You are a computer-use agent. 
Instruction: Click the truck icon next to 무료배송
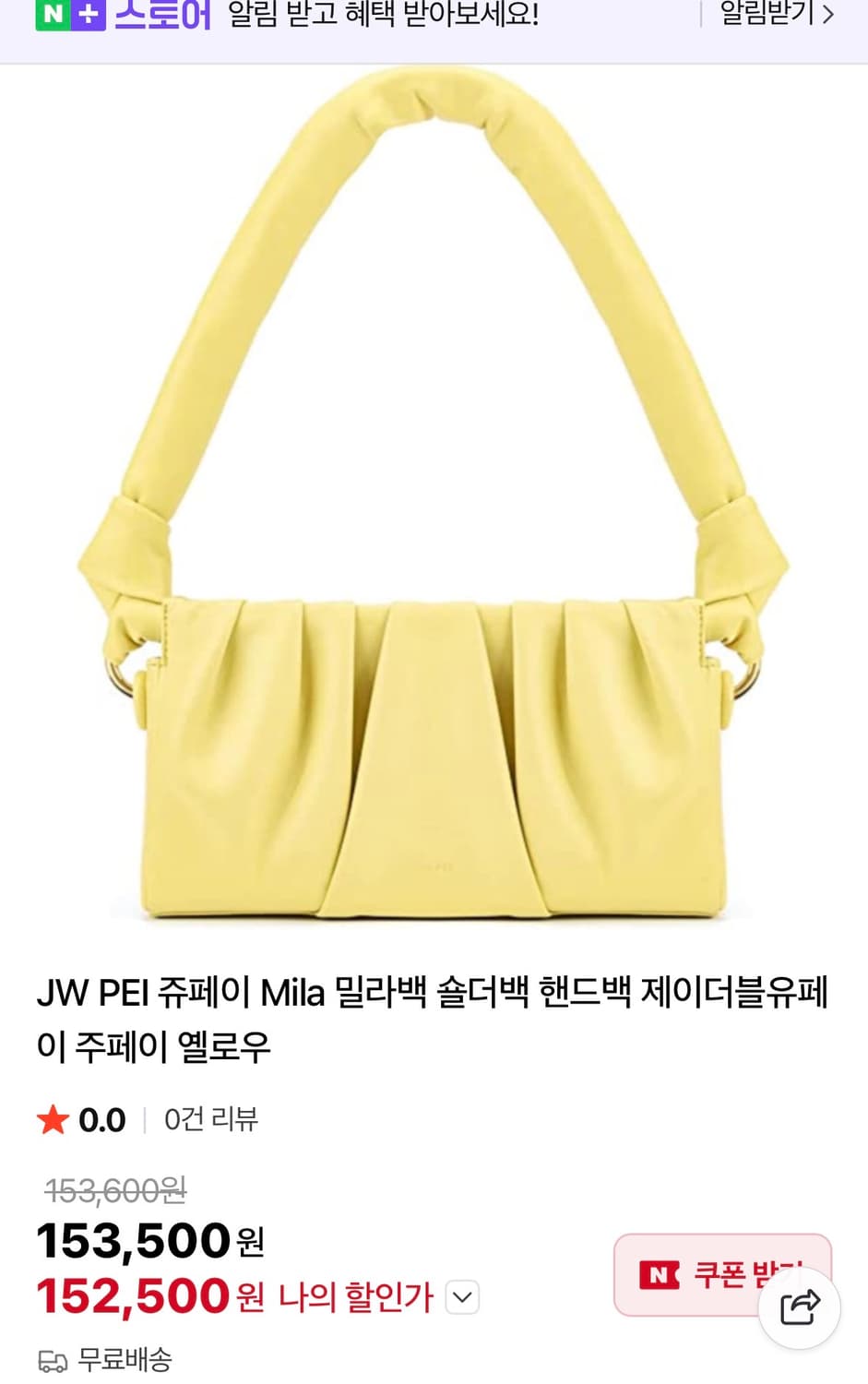tap(52, 1361)
